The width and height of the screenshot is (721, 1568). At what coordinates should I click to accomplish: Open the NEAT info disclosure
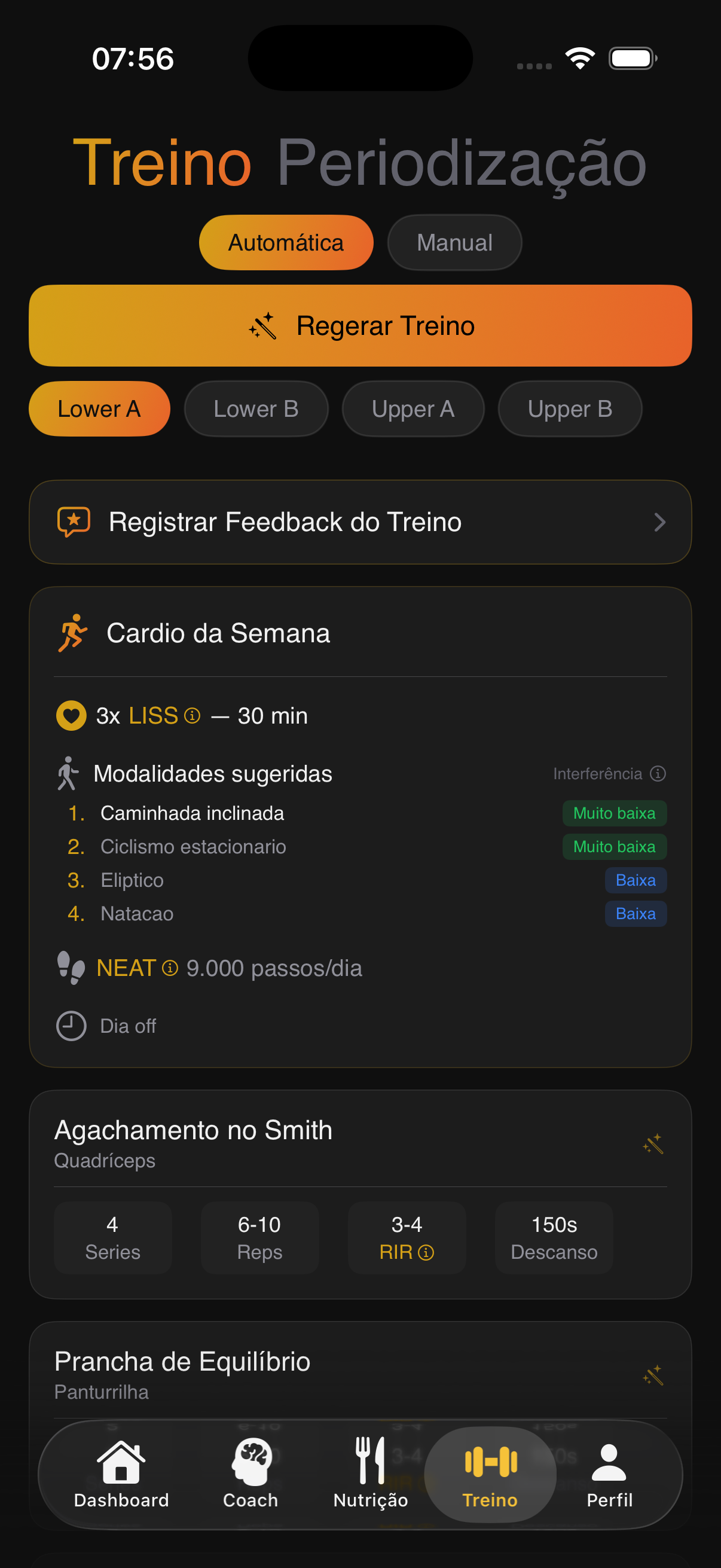(169, 968)
